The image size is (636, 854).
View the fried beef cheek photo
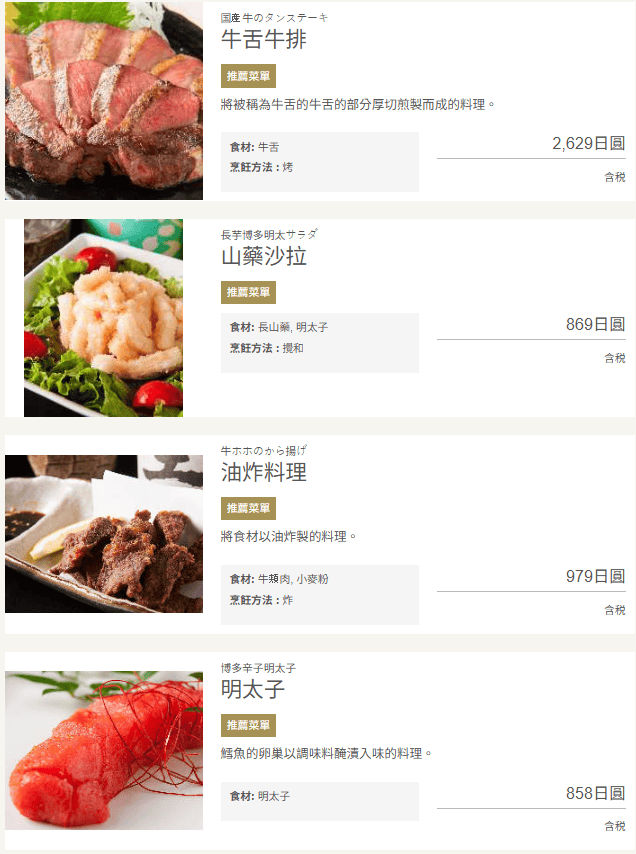click(104, 534)
